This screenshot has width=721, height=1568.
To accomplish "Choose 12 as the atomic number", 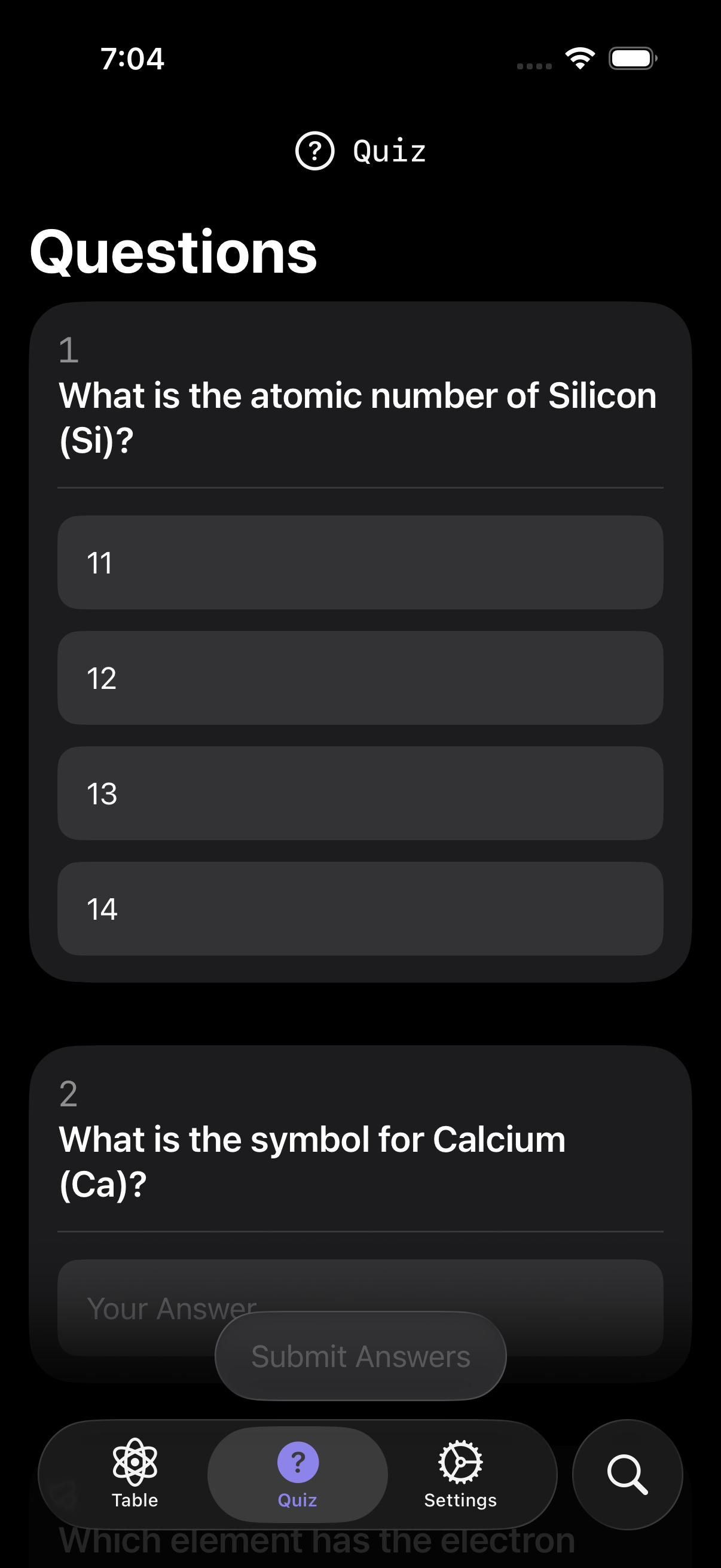I will tap(360, 678).
